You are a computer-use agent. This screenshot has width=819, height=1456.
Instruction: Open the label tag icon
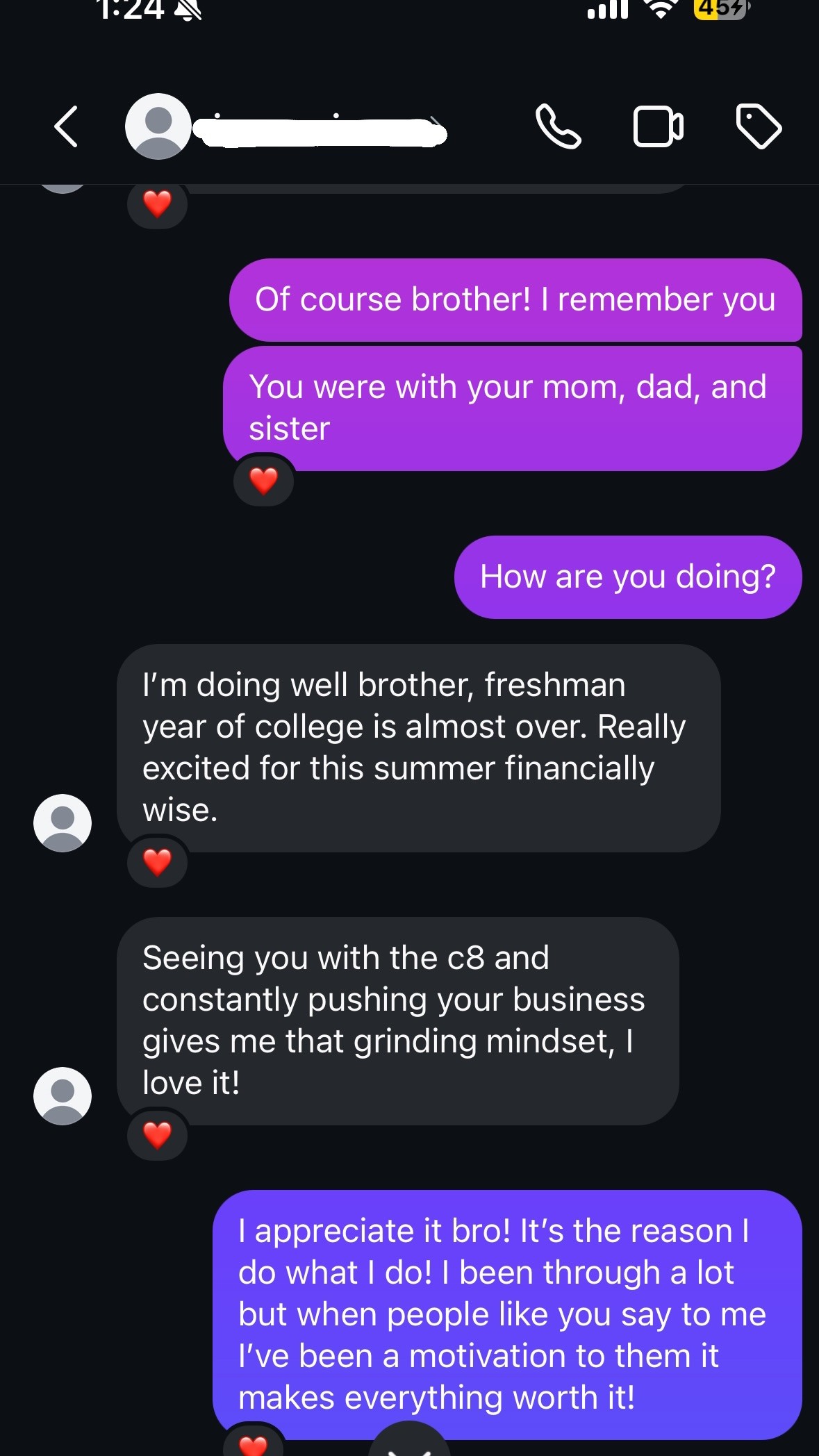click(759, 126)
